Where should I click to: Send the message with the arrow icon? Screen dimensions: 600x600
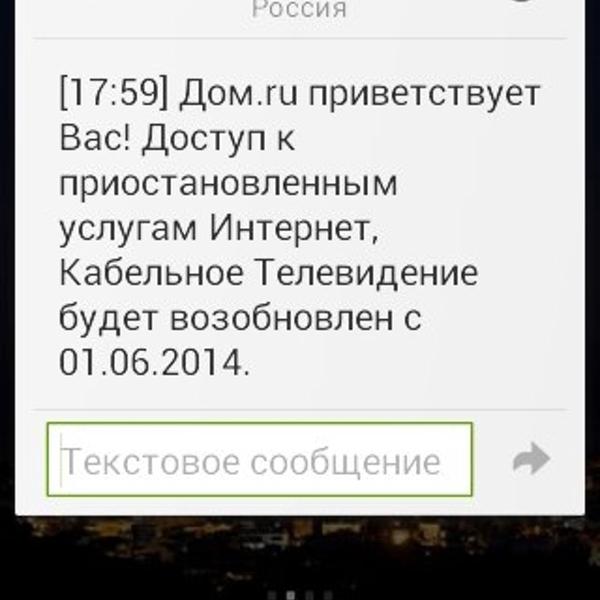531,460
